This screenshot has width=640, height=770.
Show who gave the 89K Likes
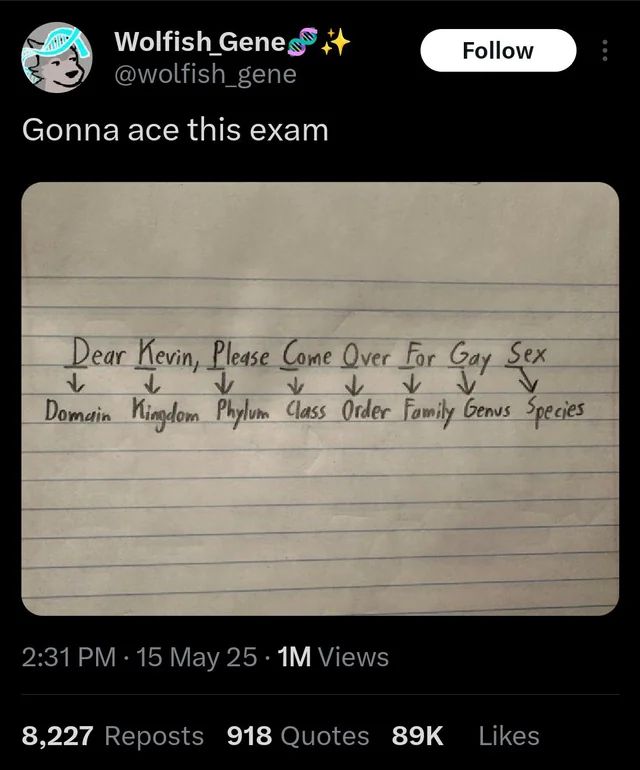[x=465, y=736]
